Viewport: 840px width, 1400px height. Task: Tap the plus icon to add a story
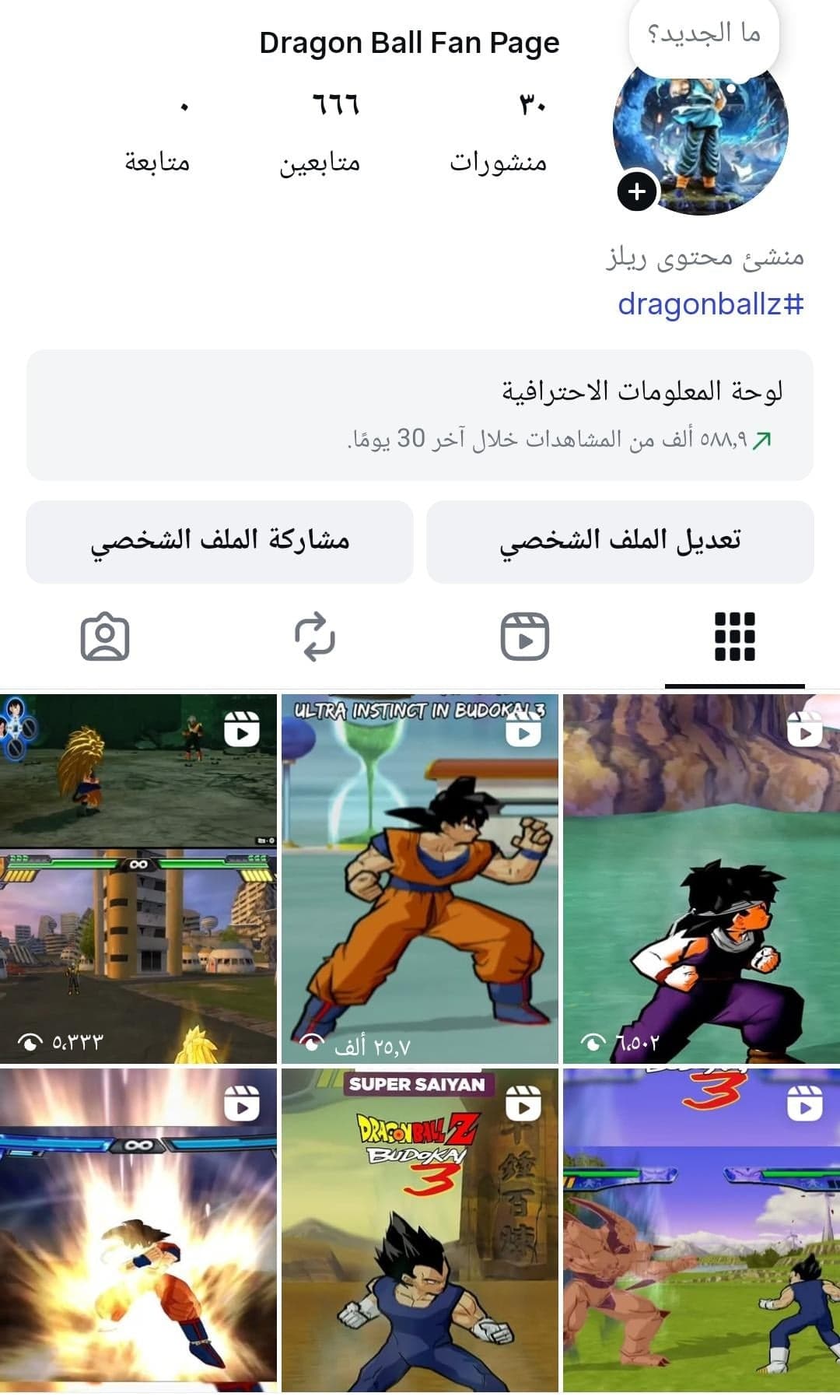pyautogui.click(x=638, y=191)
